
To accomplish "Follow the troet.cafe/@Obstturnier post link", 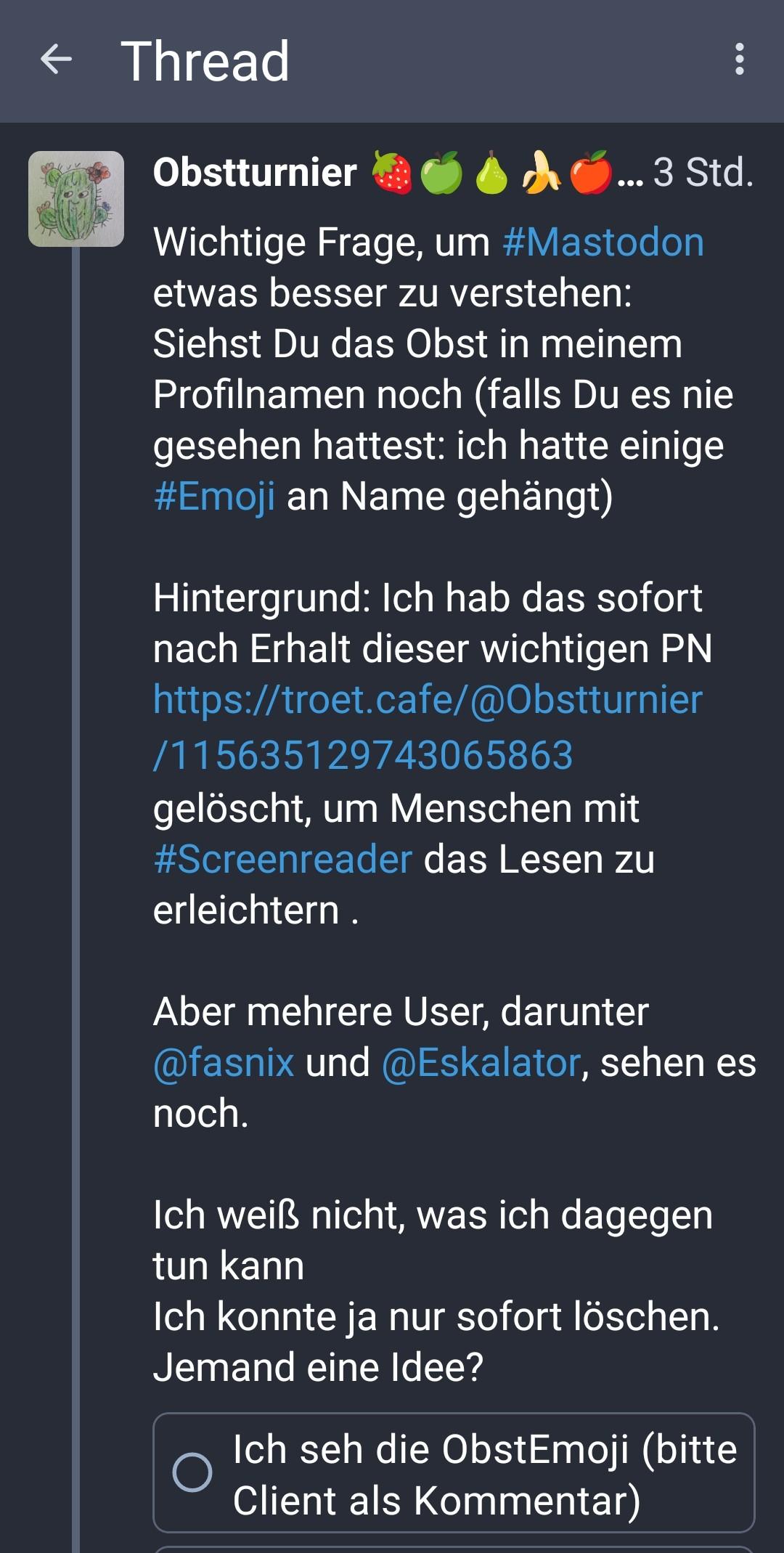I will point(428,726).
